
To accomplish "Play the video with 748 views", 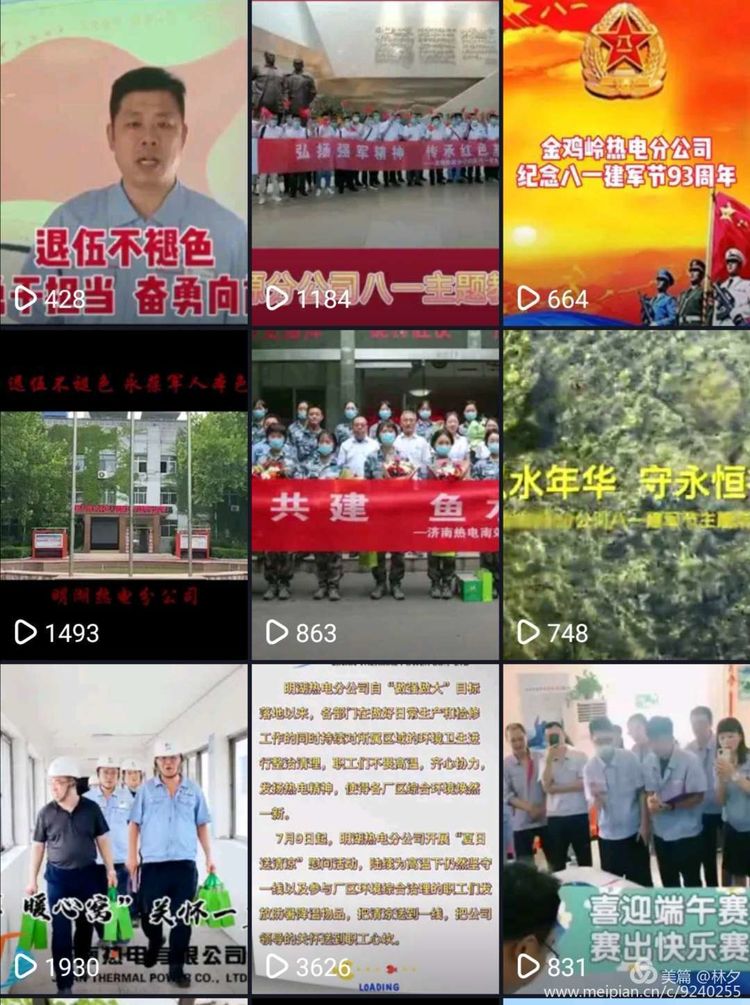I will coord(627,493).
